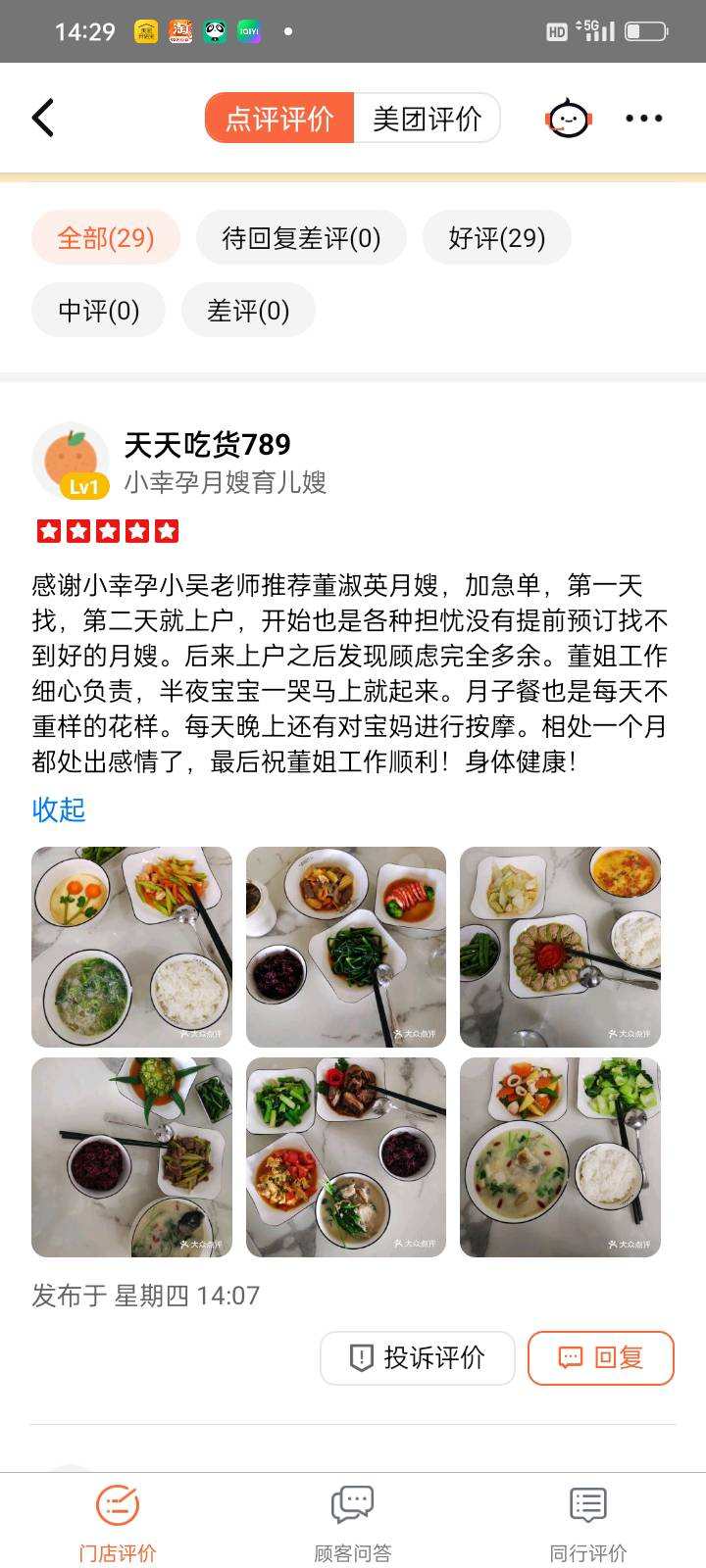The height and width of the screenshot is (1568, 706).
Task: Filter by 好评(29)
Action: (496, 237)
